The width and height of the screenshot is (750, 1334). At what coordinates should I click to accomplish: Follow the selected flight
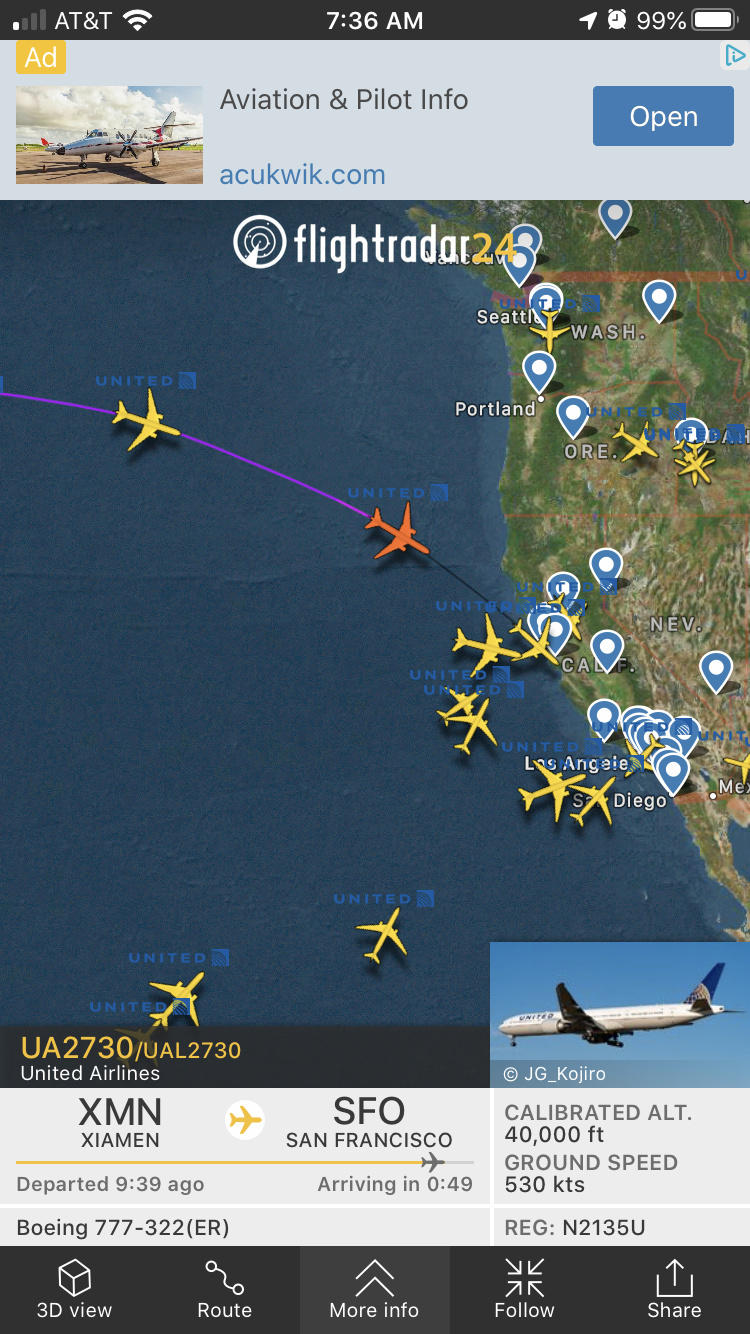(x=524, y=1289)
